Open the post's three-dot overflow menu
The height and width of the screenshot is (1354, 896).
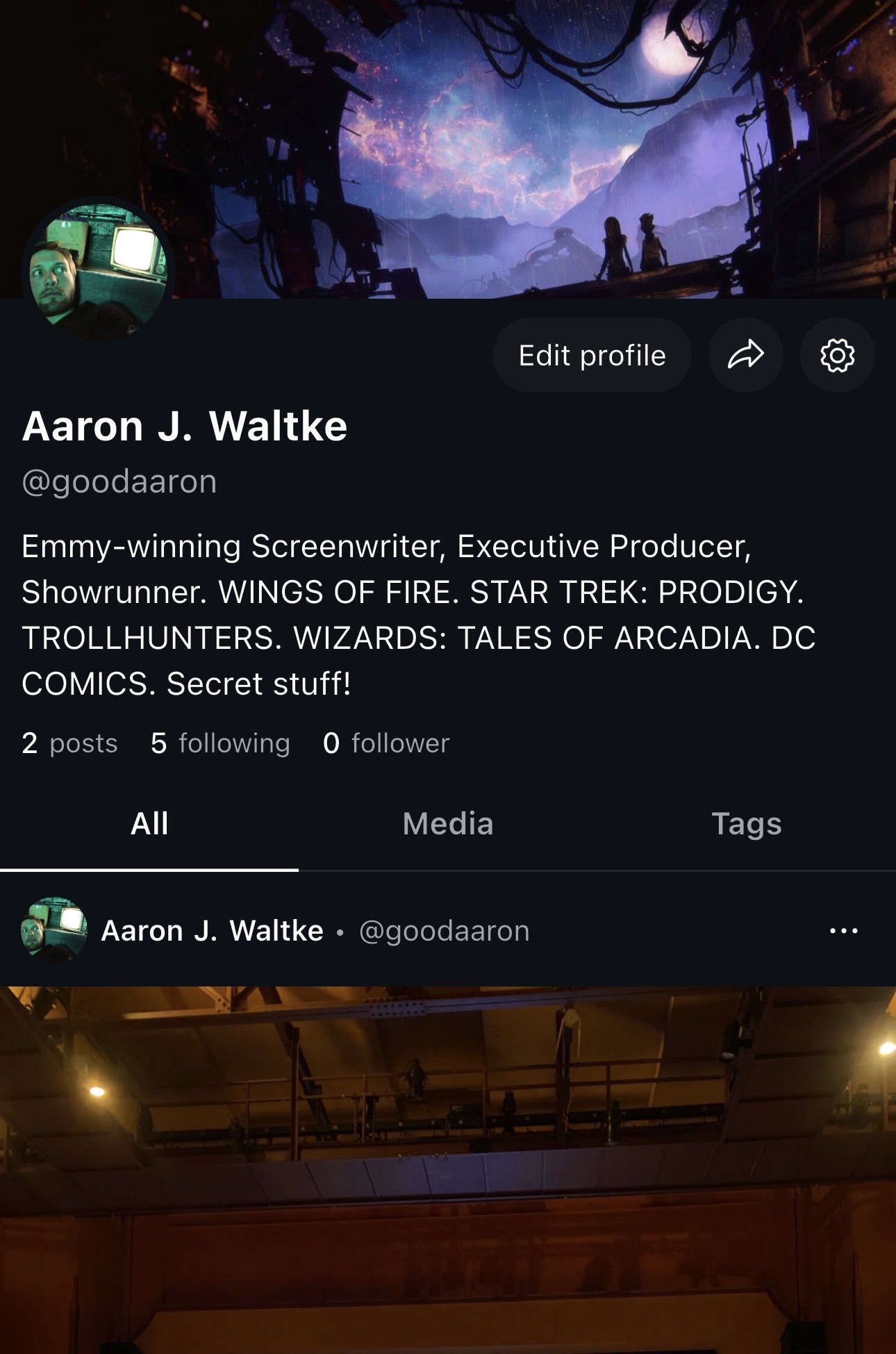click(843, 931)
